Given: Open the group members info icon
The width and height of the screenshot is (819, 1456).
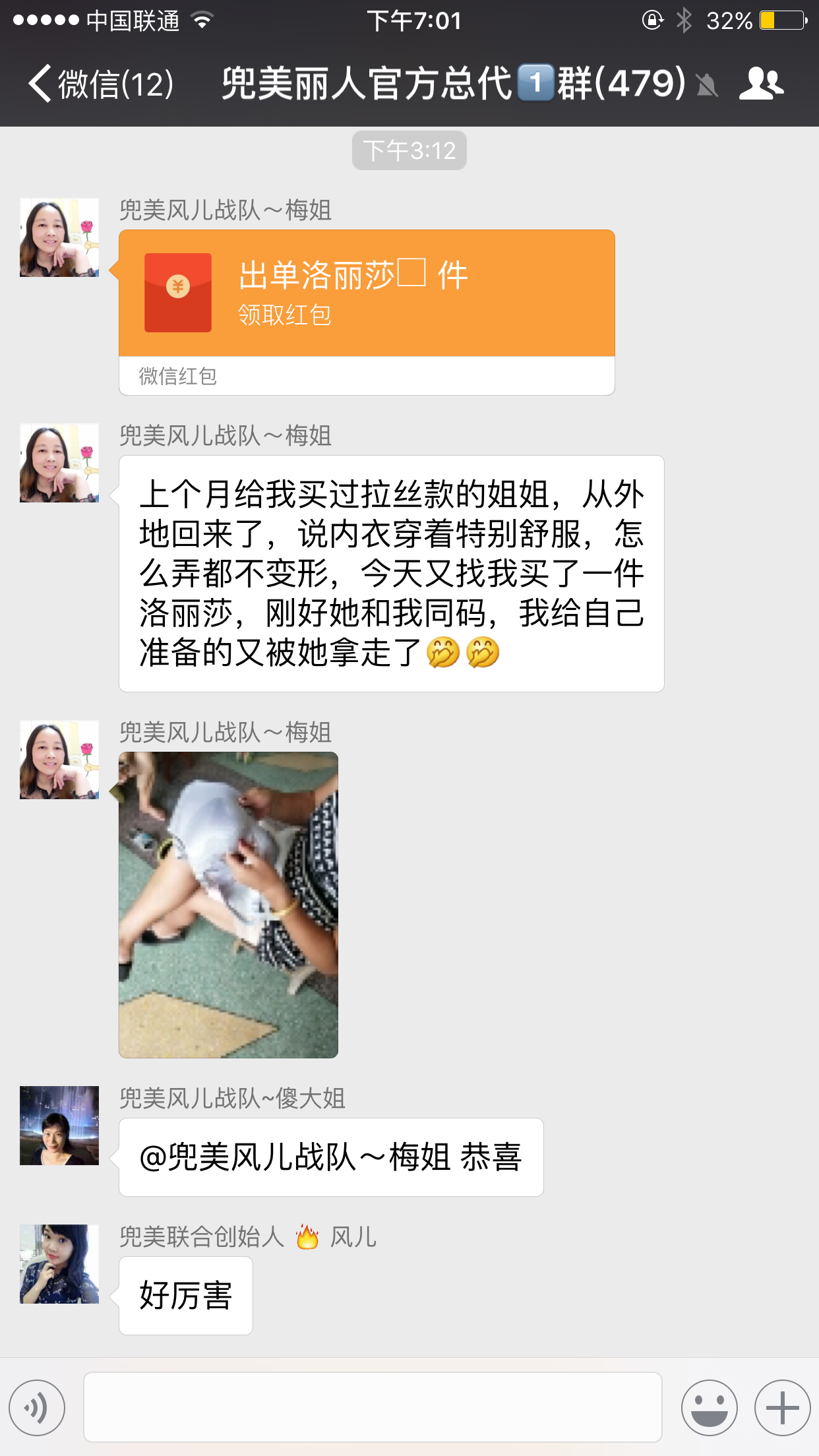Looking at the screenshot, I should click(x=761, y=84).
